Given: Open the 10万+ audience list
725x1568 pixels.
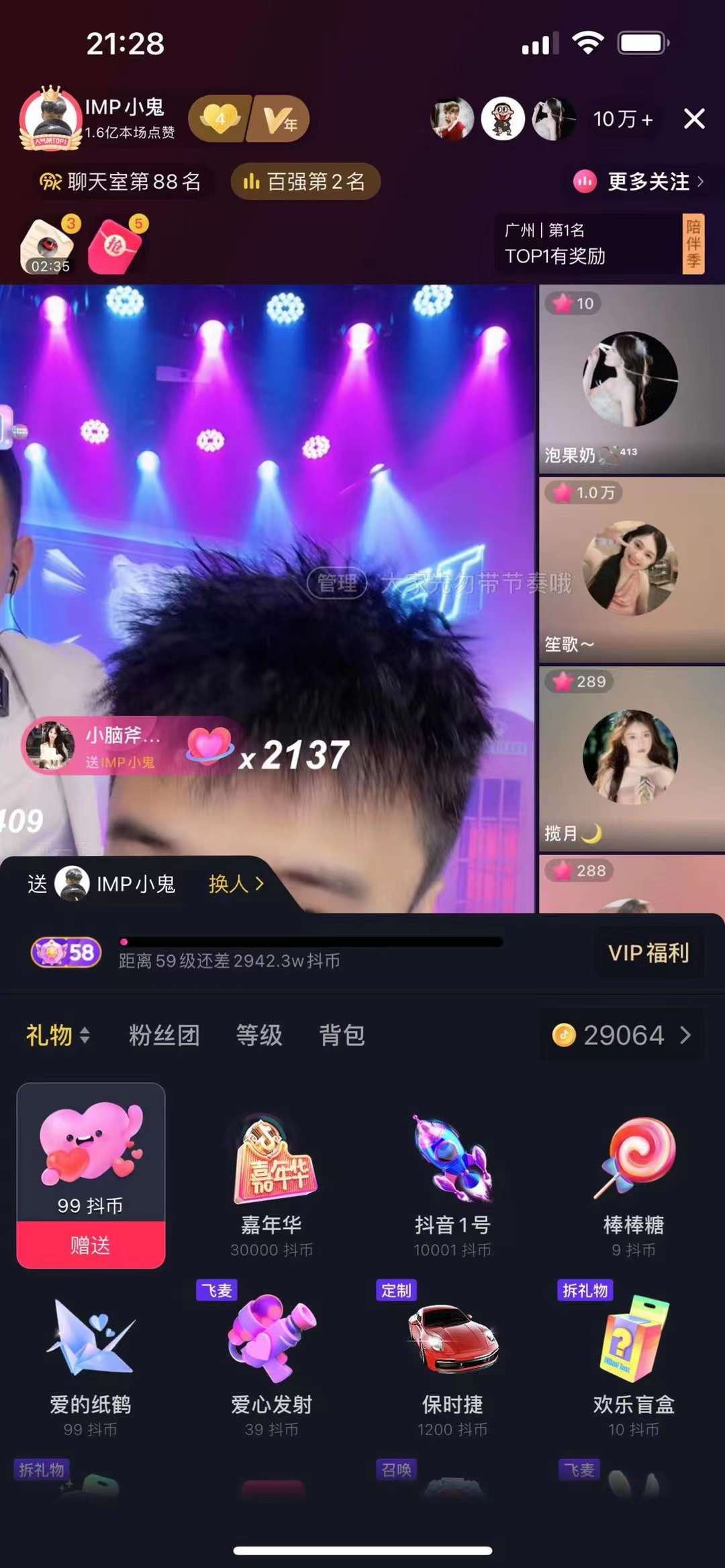Looking at the screenshot, I should pos(622,119).
